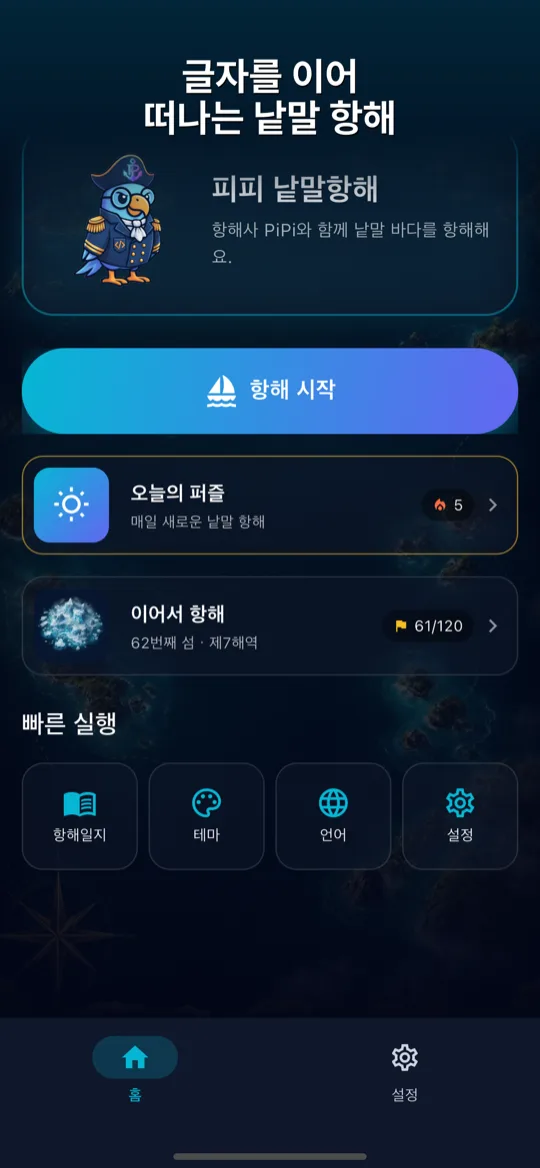Start the voyage with 항해 시작 button
The width and height of the screenshot is (540, 1168).
270,390
